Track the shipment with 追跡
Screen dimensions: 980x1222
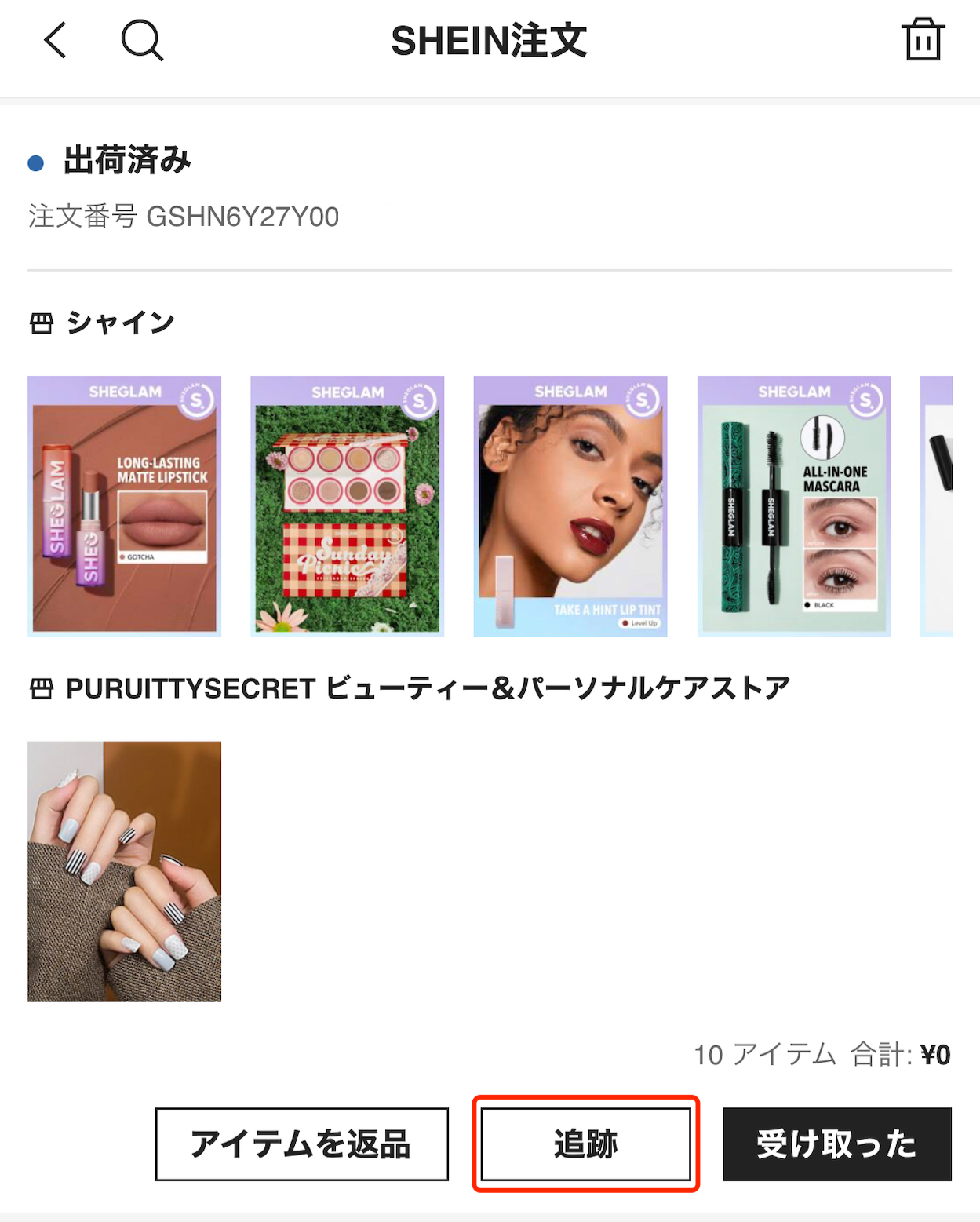586,1144
